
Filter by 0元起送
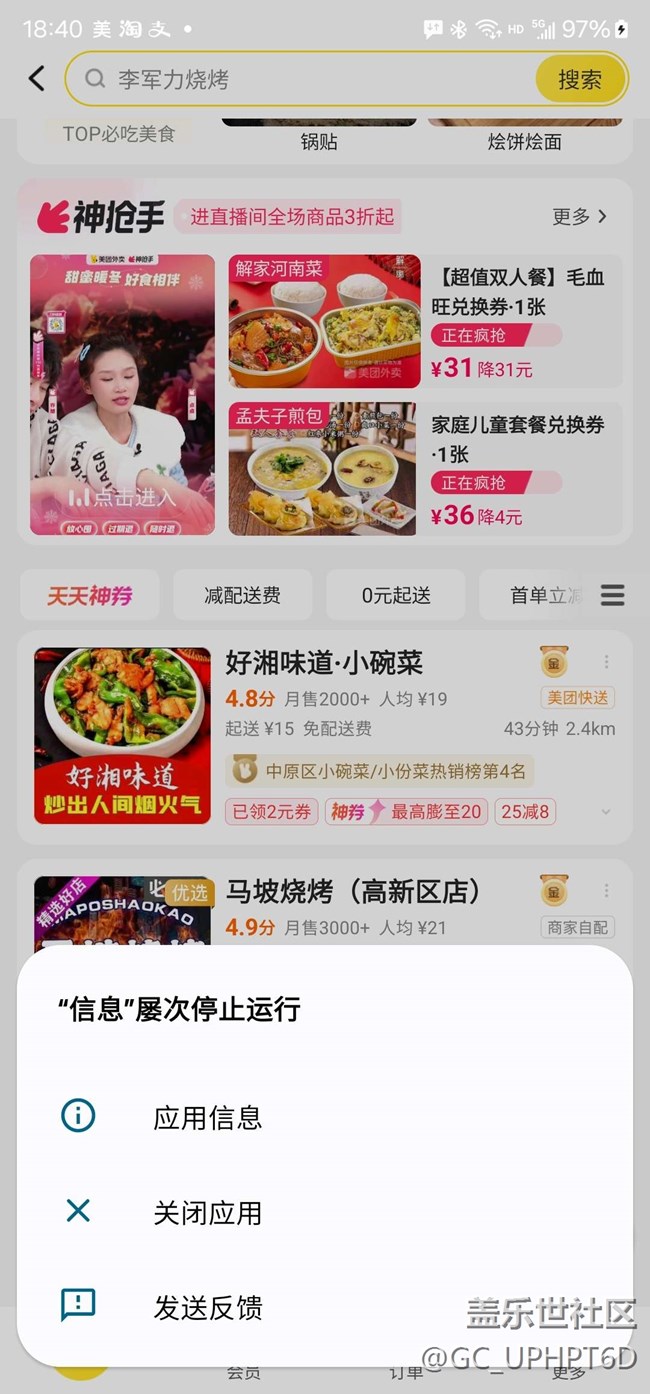click(x=396, y=596)
